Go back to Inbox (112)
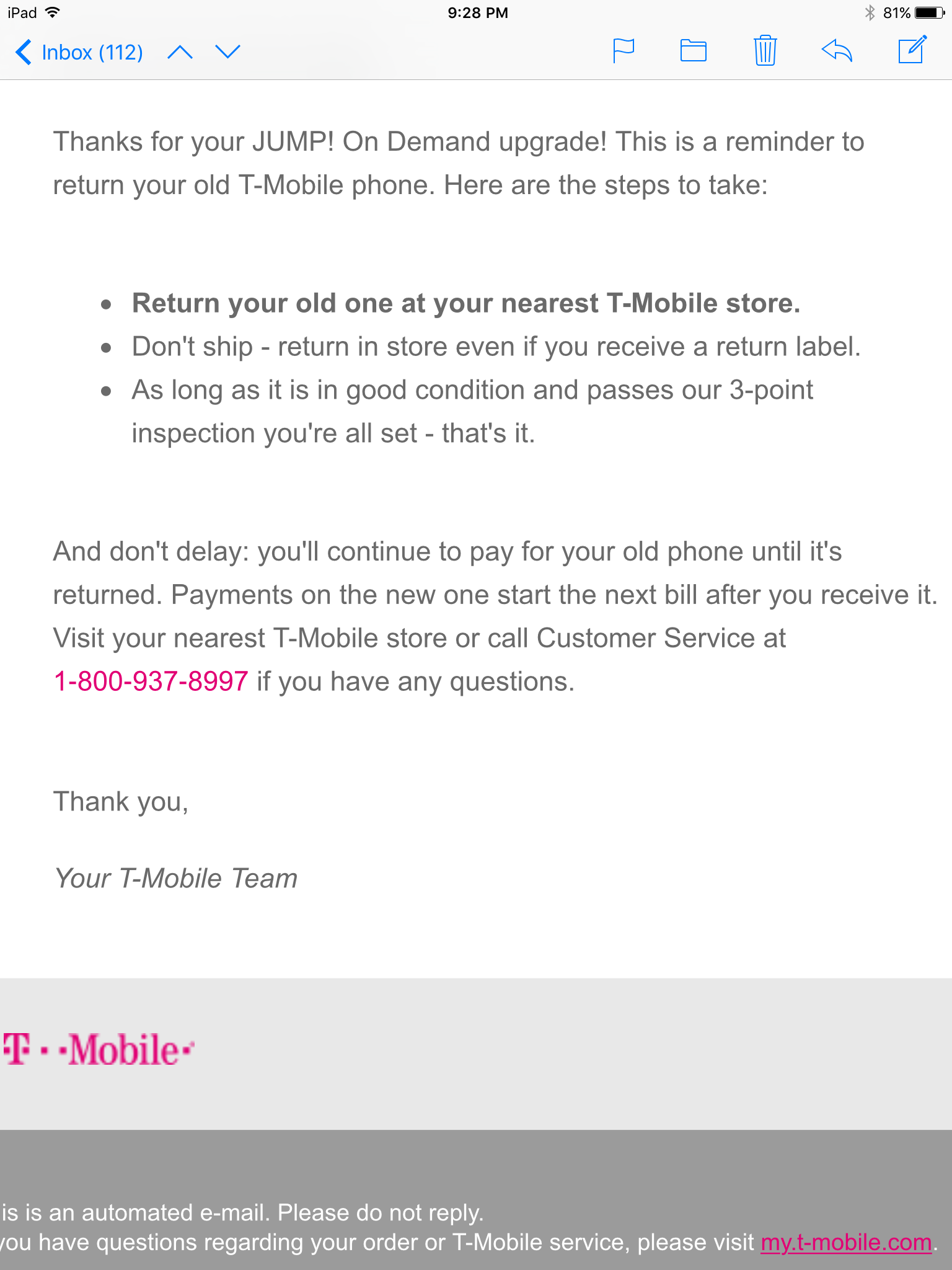 [x=79, y=52]
